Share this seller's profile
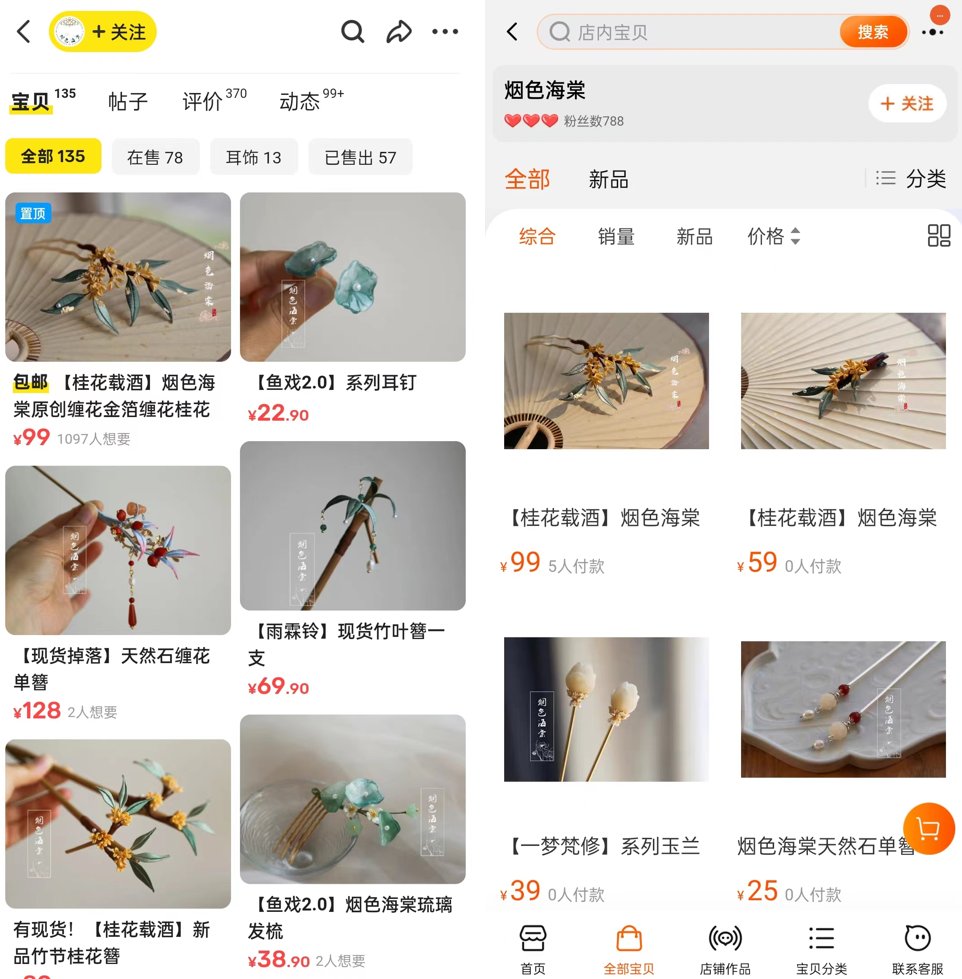 click(x=399, y=32)
